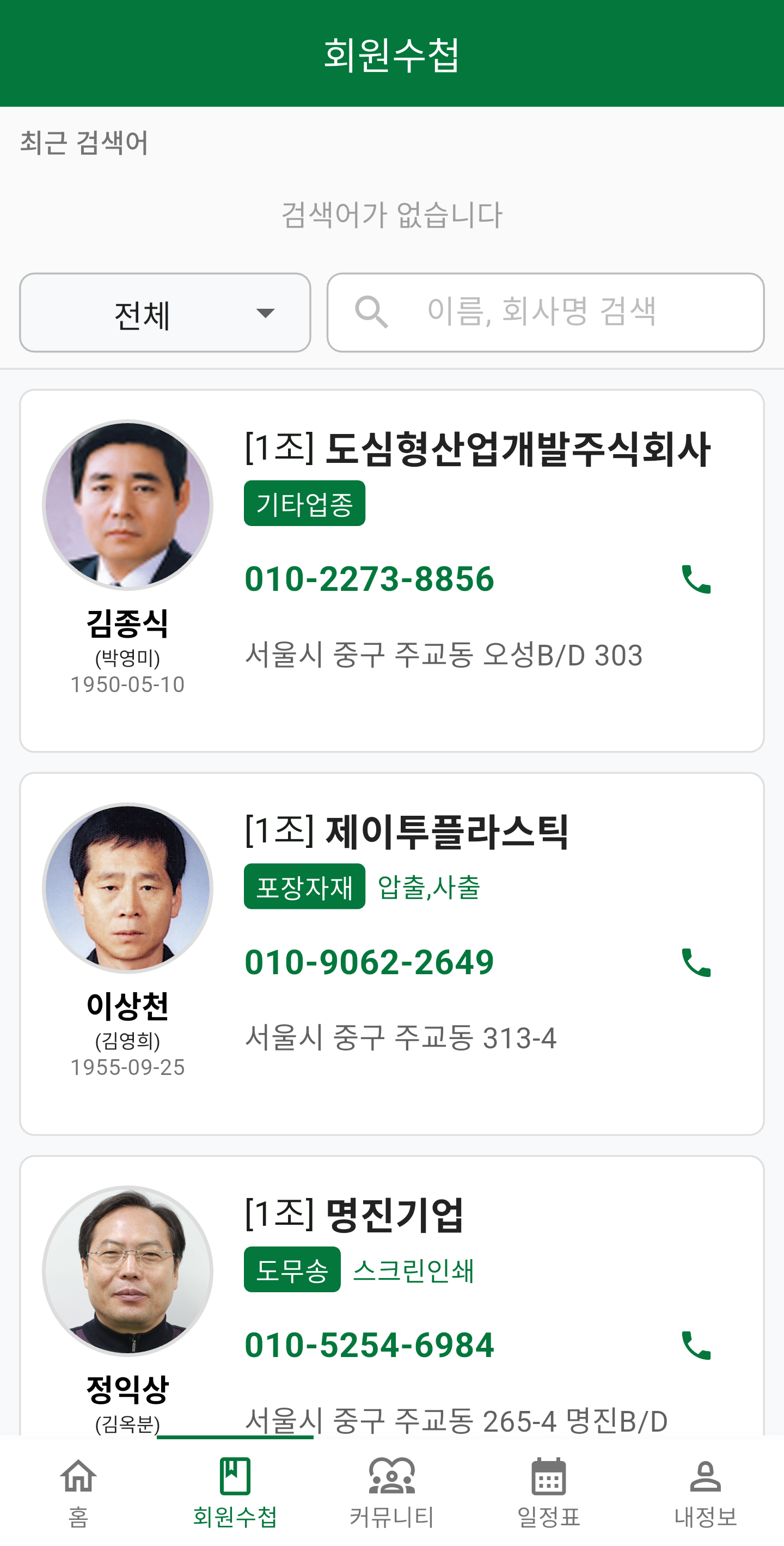
Task: Open the 일정표 tab
Action: (548, 1492)
